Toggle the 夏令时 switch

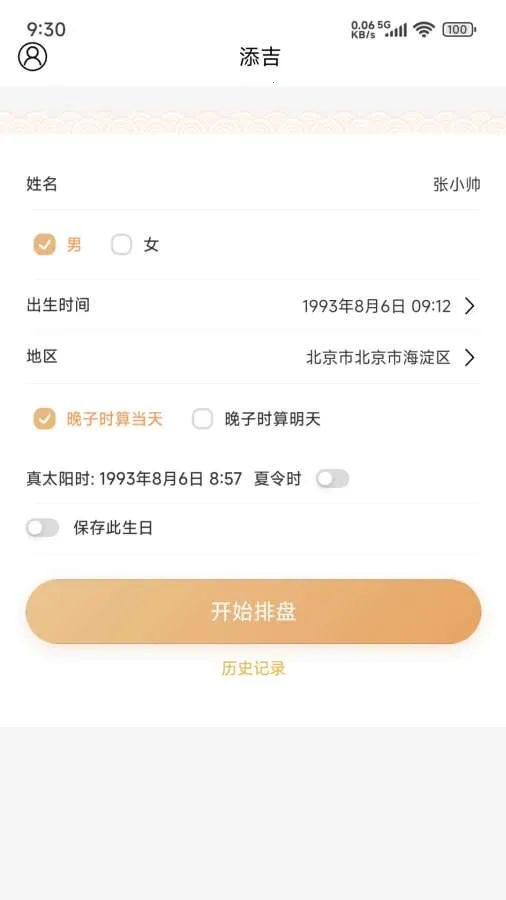tap(333, 479)
